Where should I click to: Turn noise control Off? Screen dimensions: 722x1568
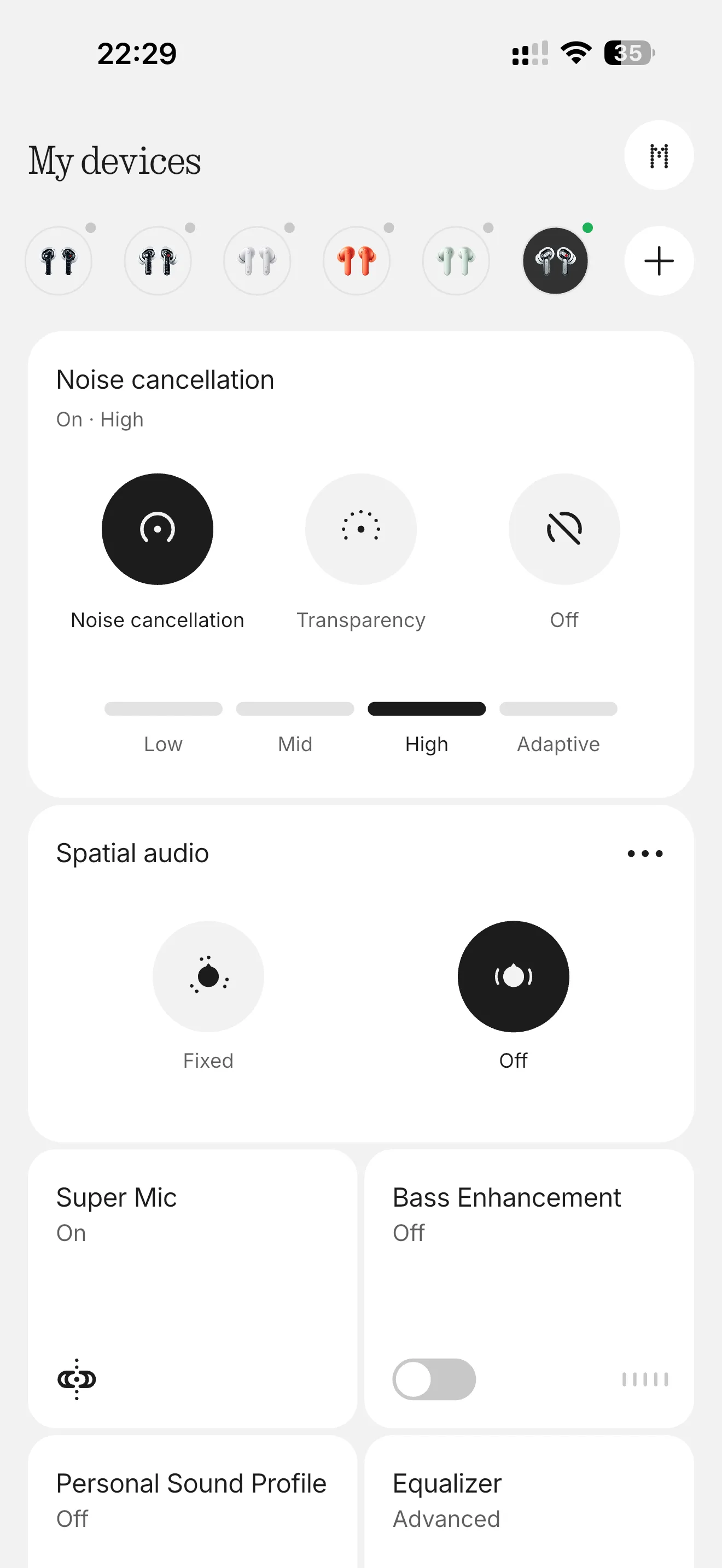coord(564,529)
